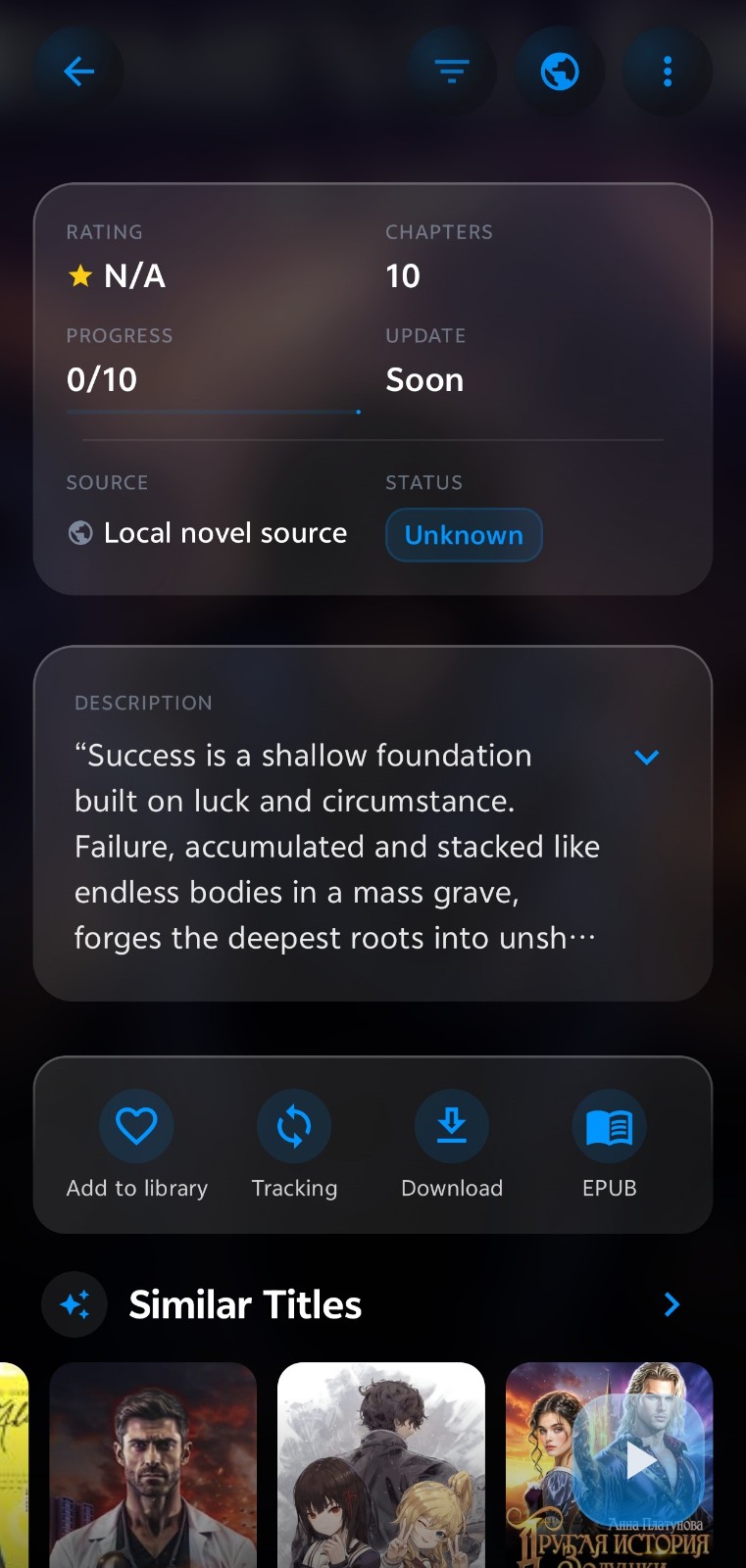
Task: Export the novel as EPUB
Action: click(x=610, y=1145)
